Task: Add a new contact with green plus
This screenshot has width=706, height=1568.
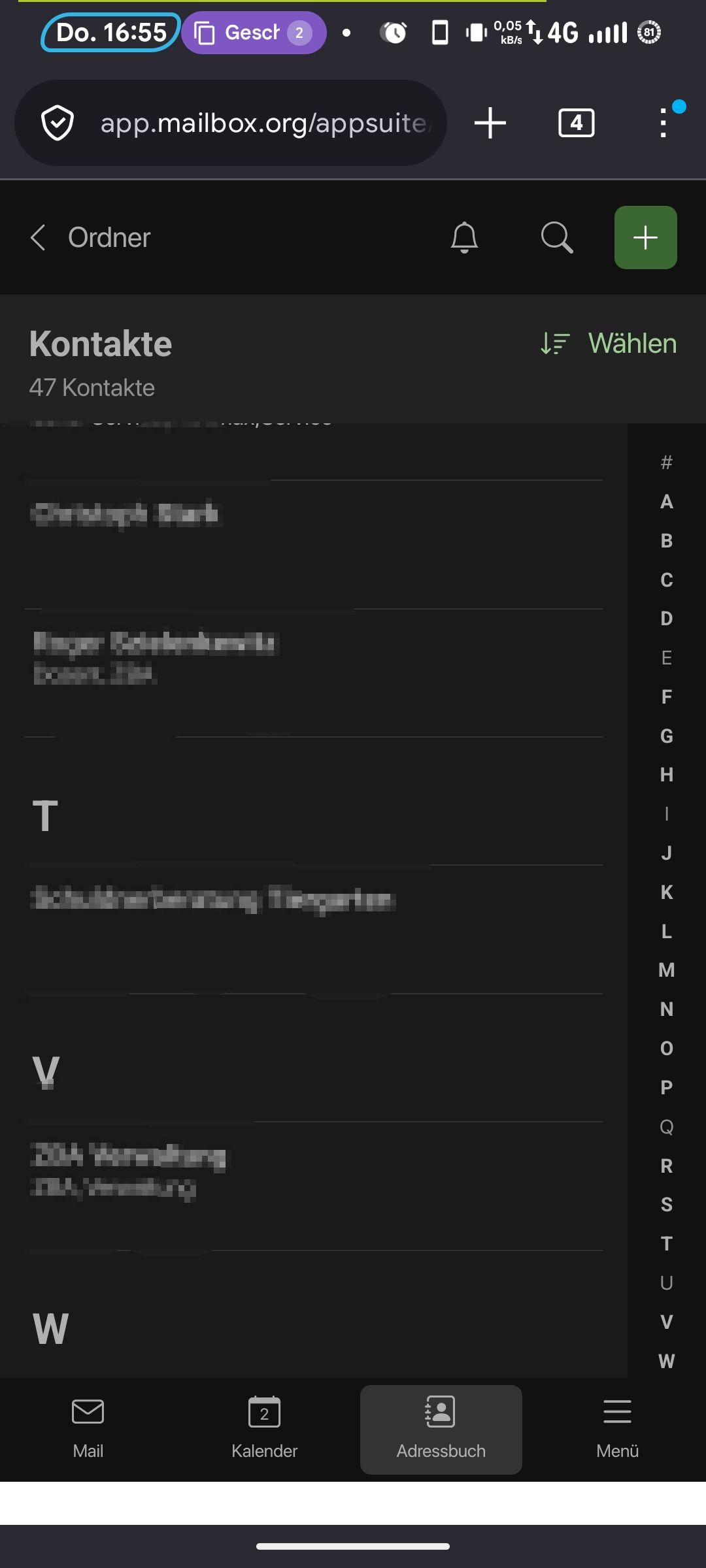Action: (645, 238)
